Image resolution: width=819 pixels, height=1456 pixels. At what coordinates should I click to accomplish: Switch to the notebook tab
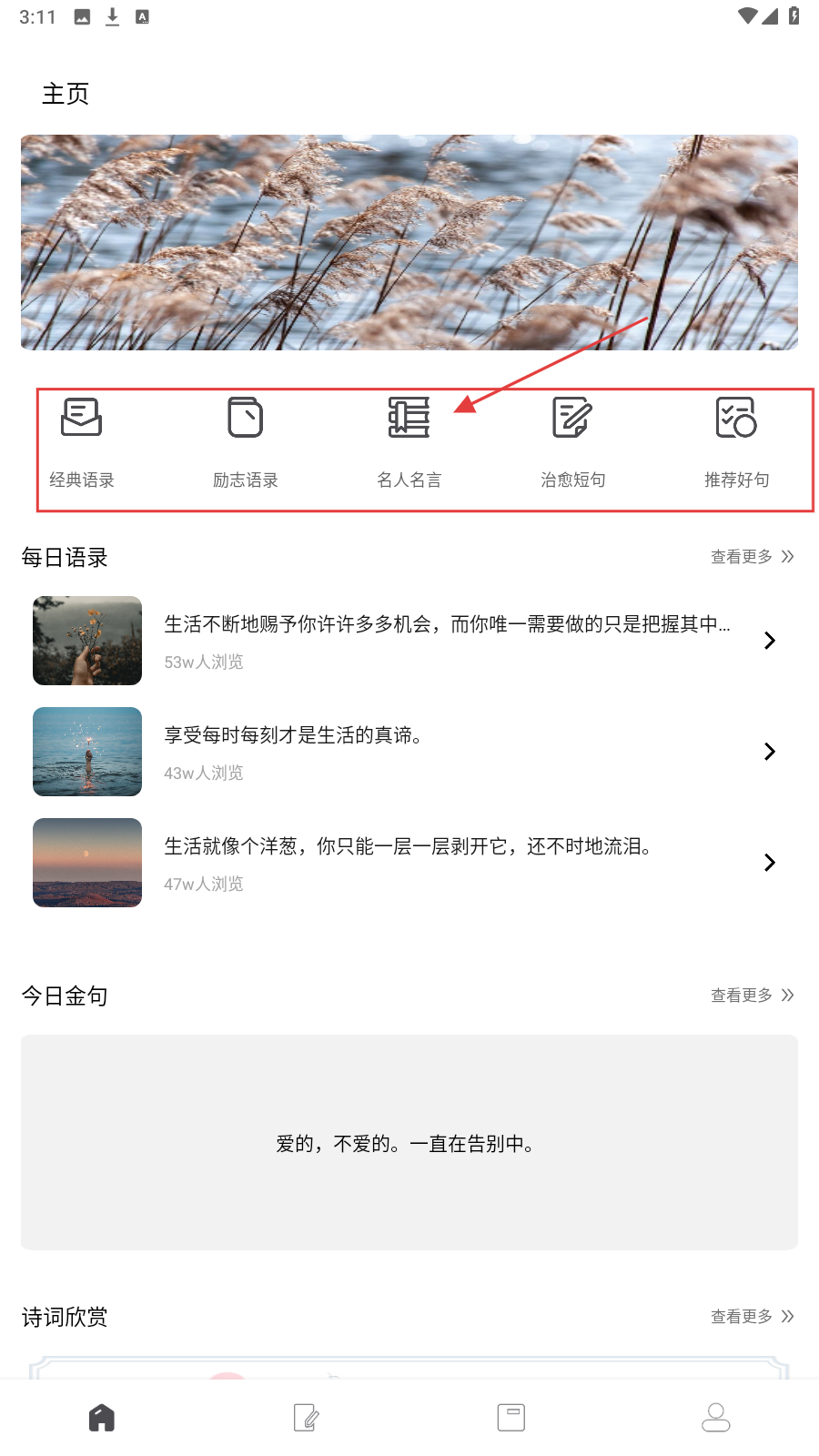tap(511, 1418)
